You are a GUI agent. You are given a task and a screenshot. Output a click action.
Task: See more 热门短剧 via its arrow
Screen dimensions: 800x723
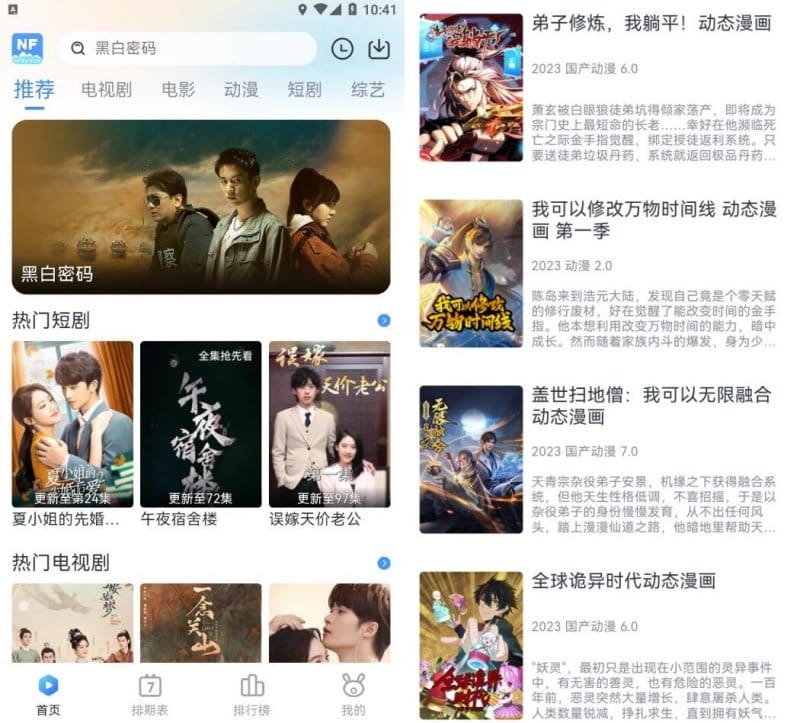click(383, 321)
